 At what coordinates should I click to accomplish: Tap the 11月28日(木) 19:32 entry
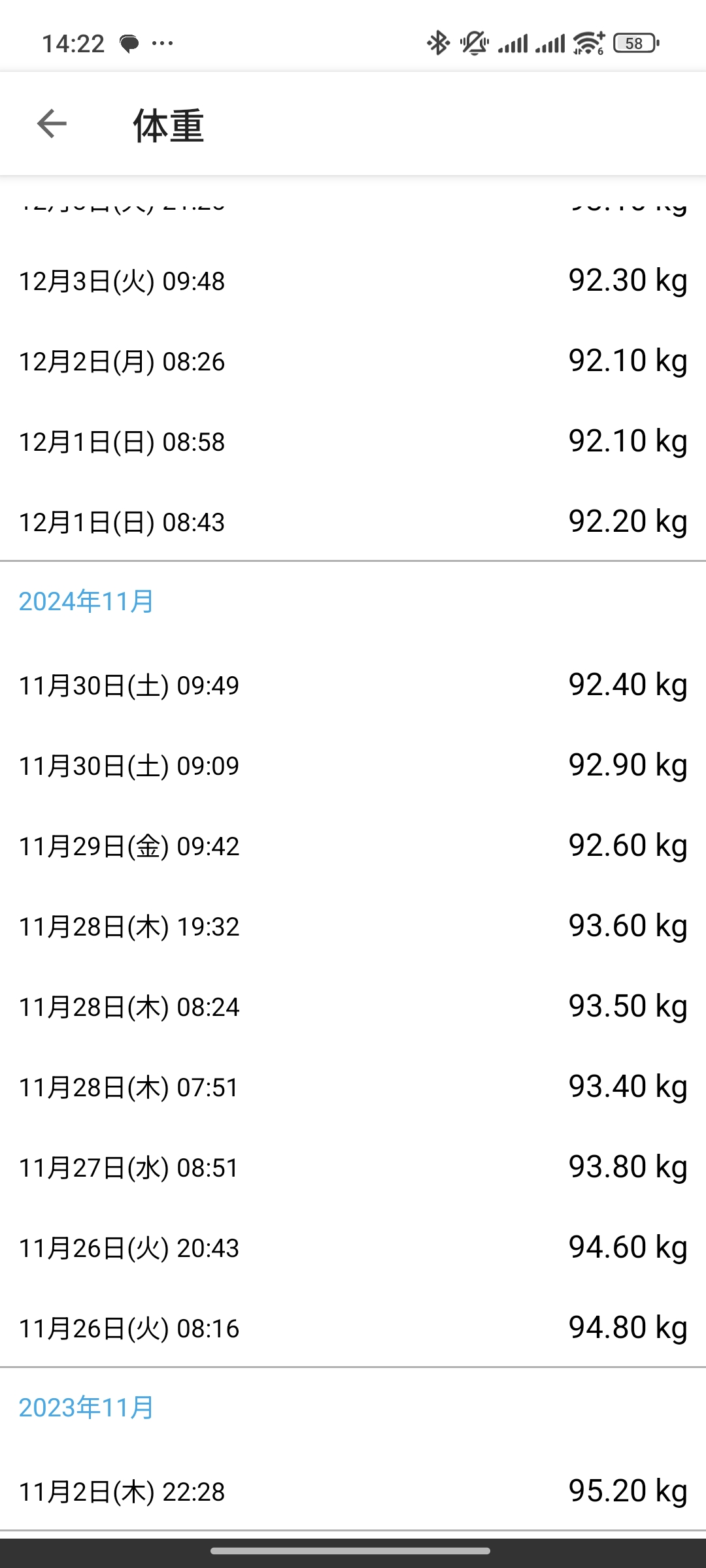(x=353, y=927)
